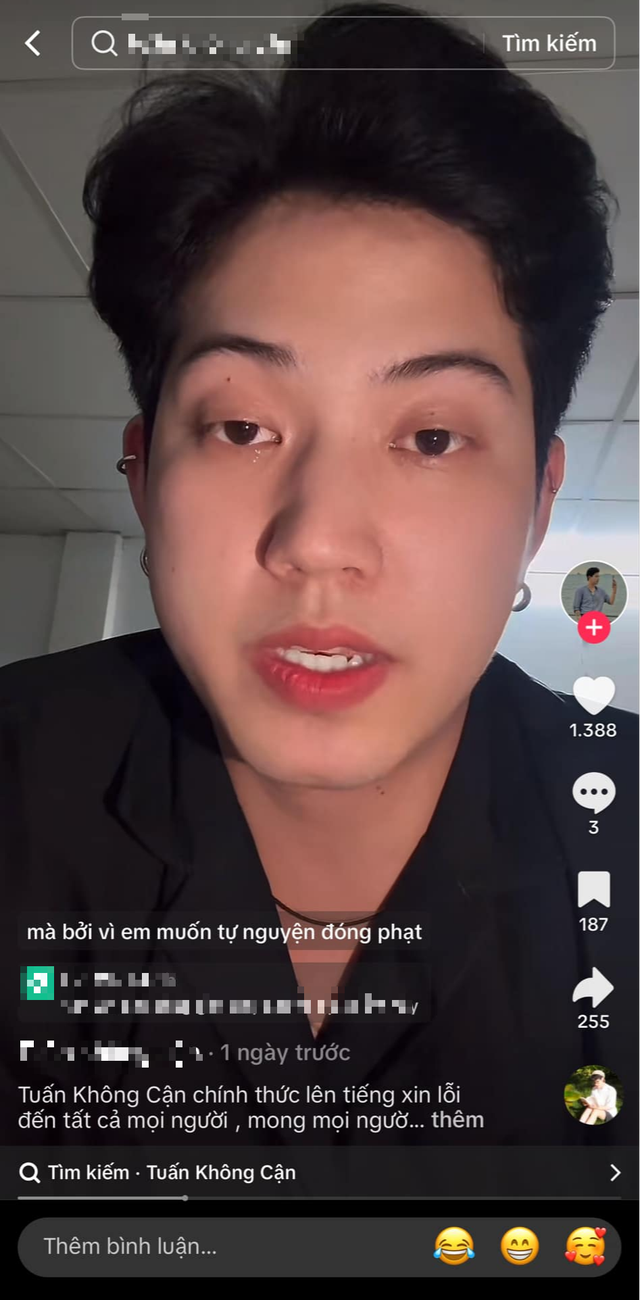Insert the hearts smiley emoji in comment

point(586,1246)
